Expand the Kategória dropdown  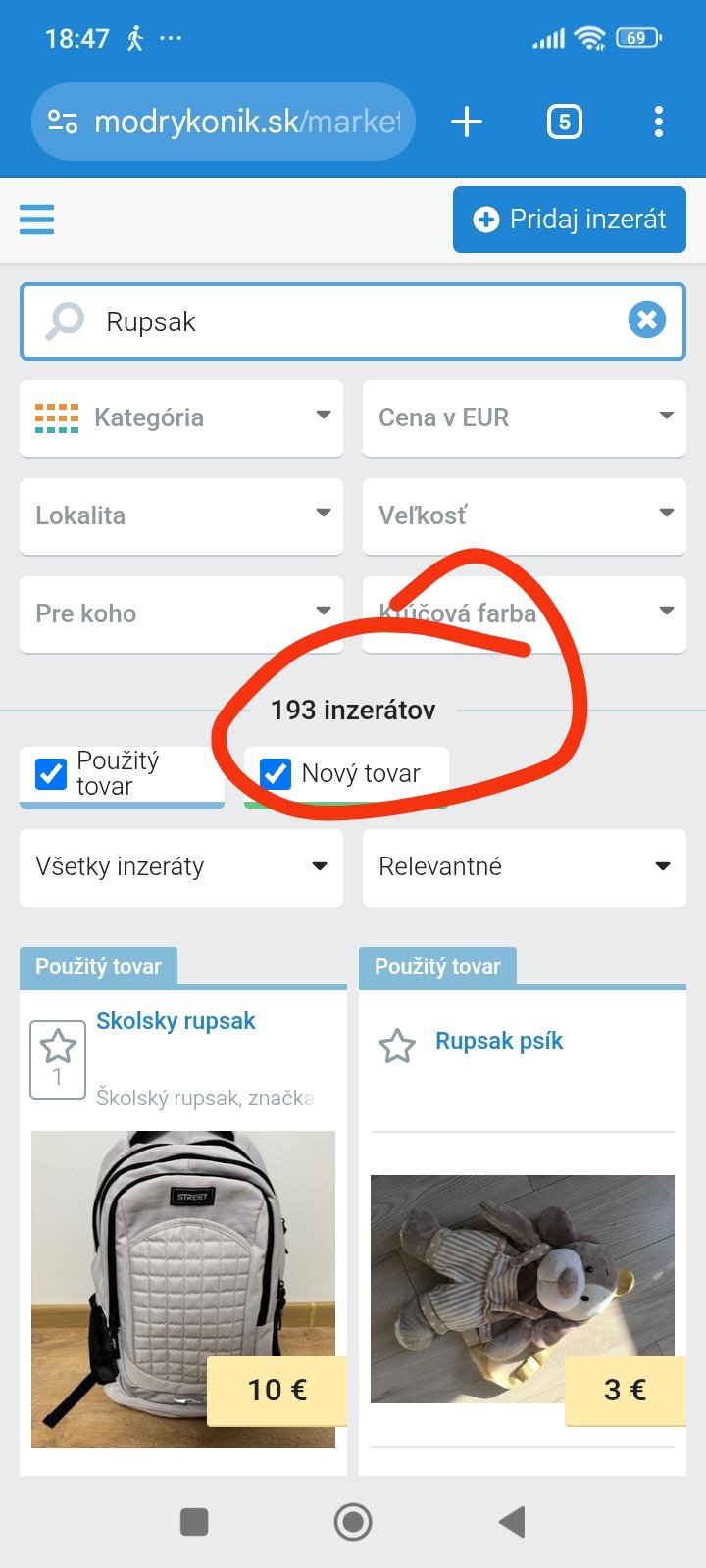(x=181, y=417)
